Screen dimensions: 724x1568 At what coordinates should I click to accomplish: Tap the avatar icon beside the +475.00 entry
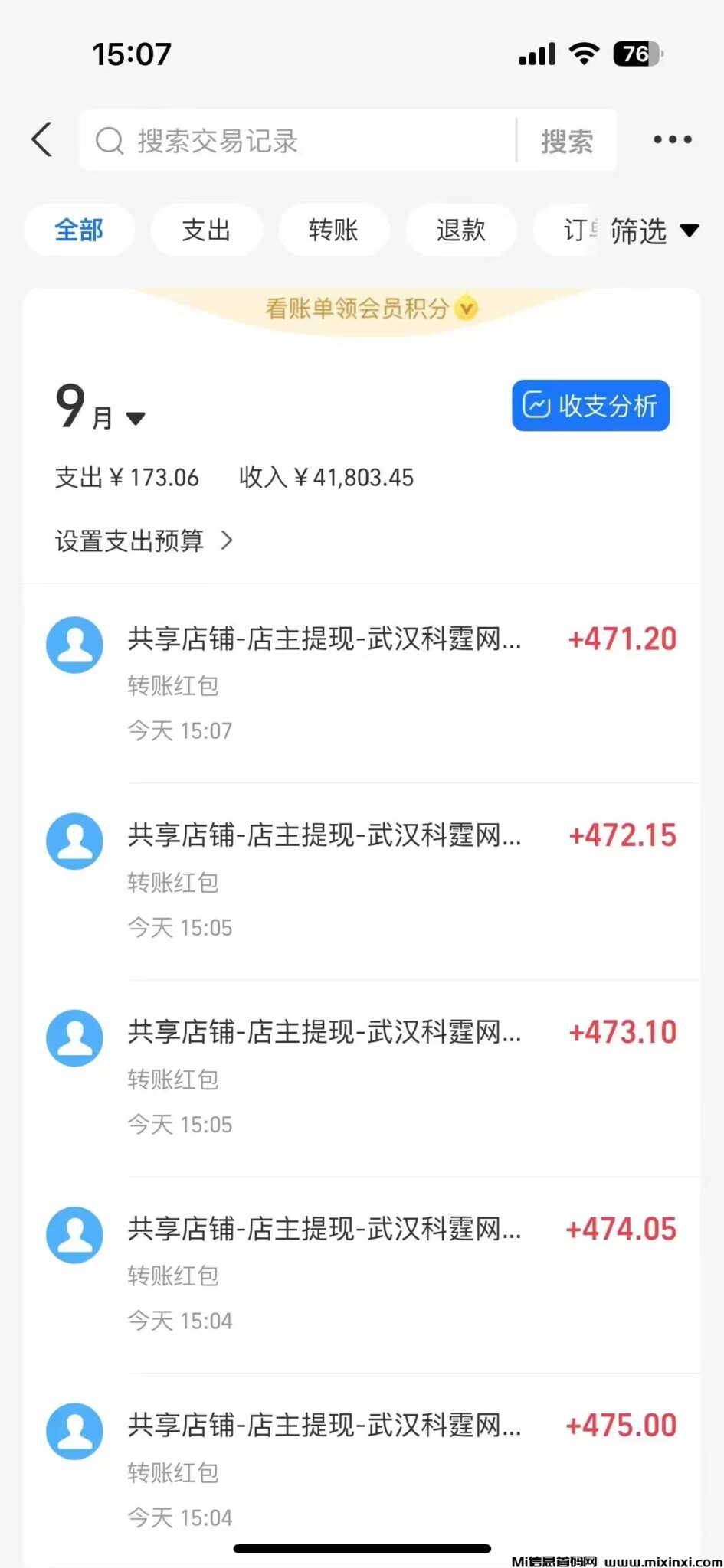[74, 1430]
